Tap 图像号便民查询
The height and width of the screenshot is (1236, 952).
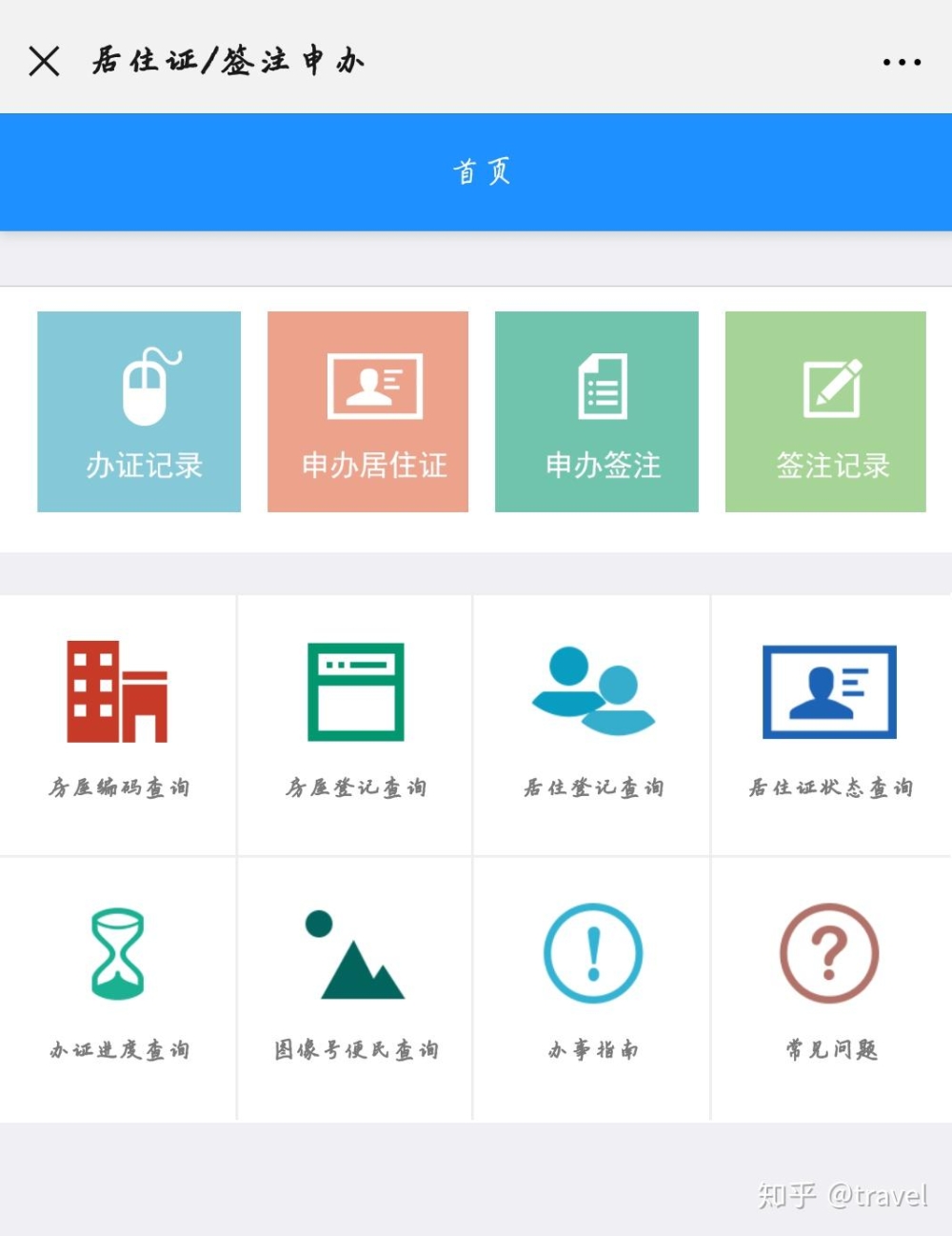coord(355,986)
